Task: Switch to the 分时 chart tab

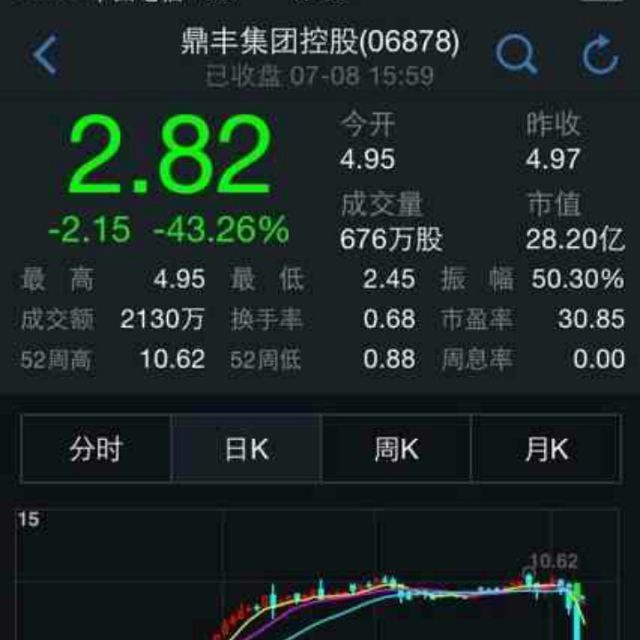Action: 96,450
